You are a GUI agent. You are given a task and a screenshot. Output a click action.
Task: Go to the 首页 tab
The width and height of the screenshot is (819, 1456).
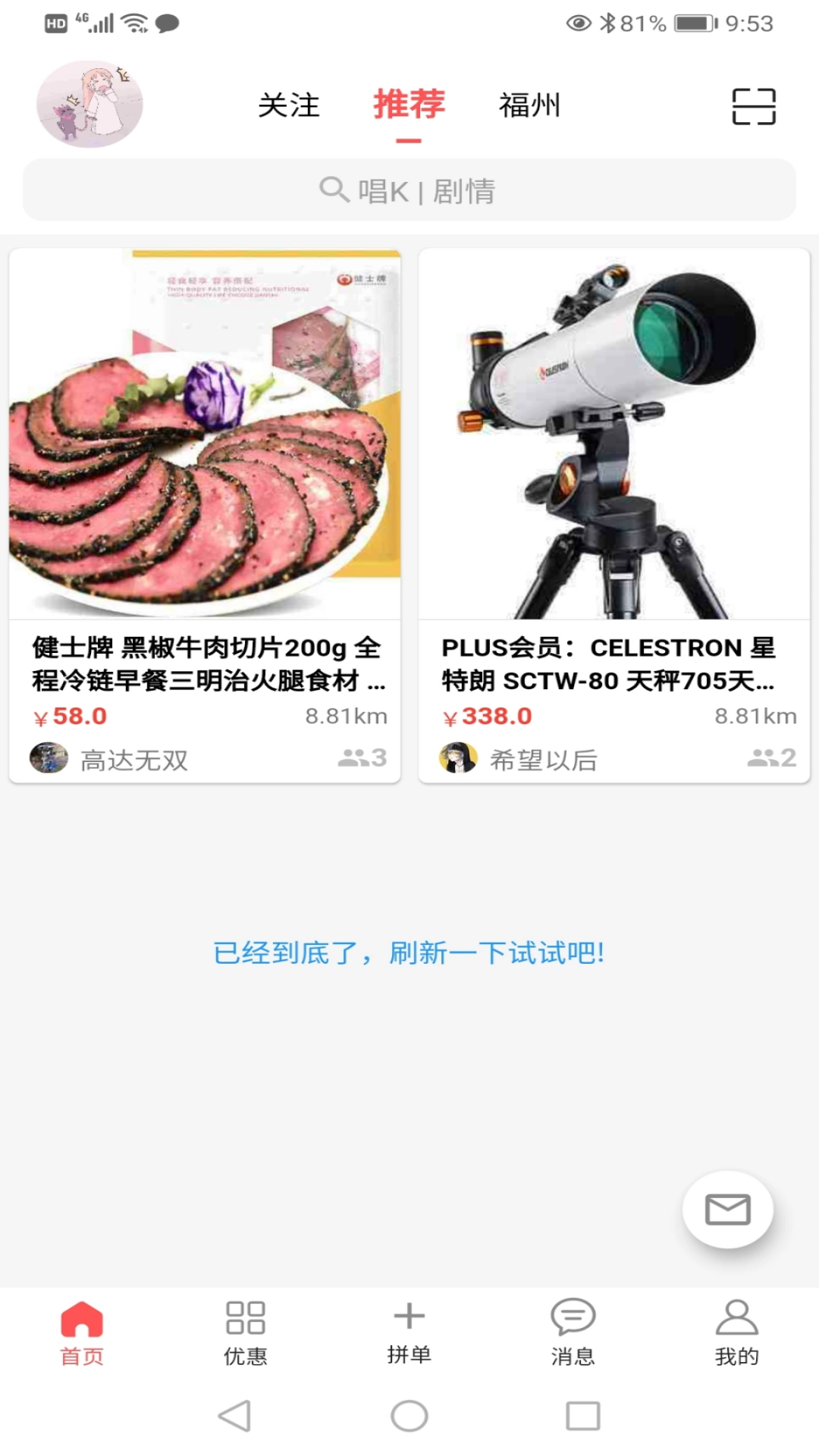click(82, 1332)
